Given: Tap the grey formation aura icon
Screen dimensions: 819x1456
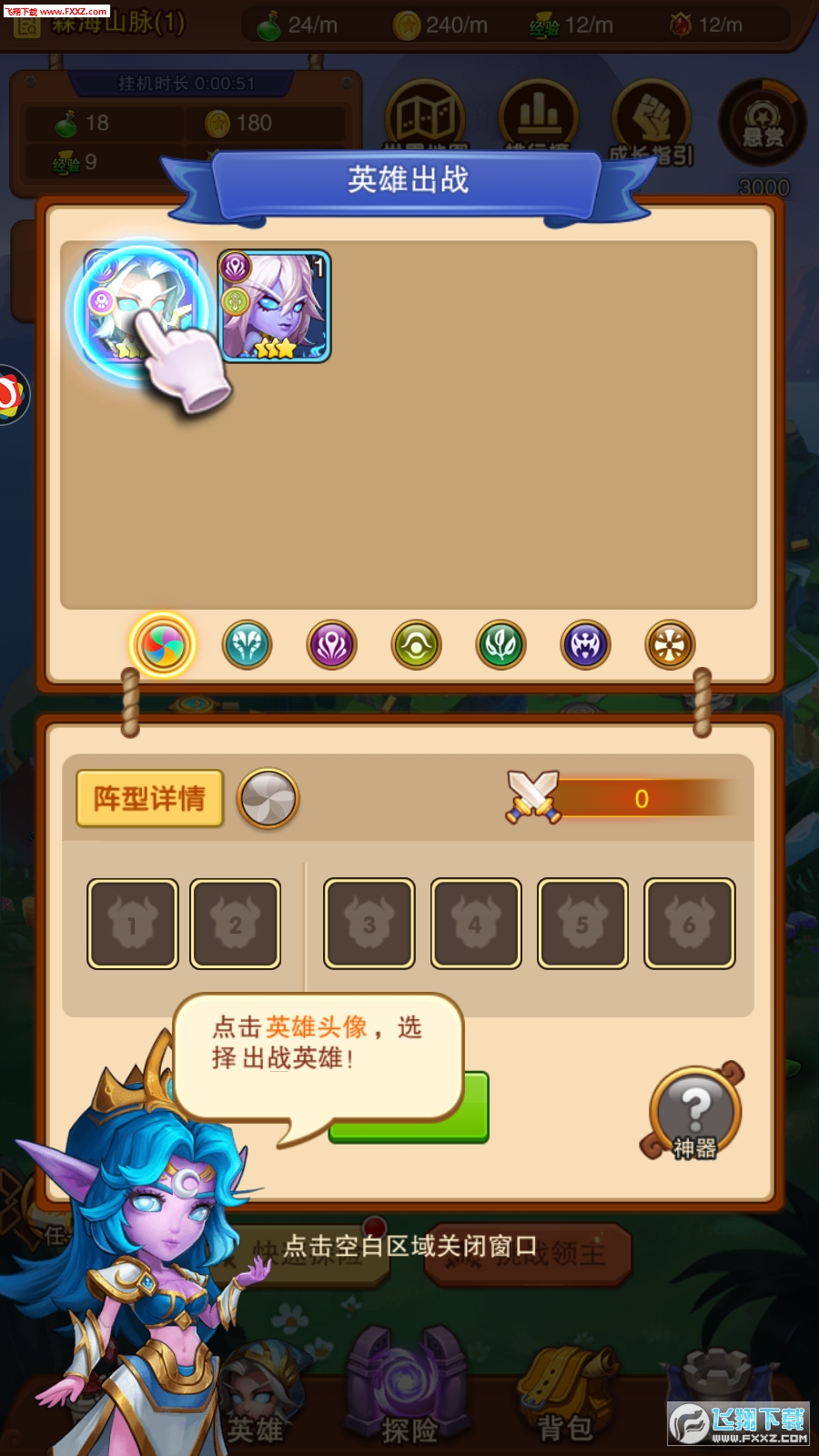Looking at the screenshot, I should coord(268,799).
